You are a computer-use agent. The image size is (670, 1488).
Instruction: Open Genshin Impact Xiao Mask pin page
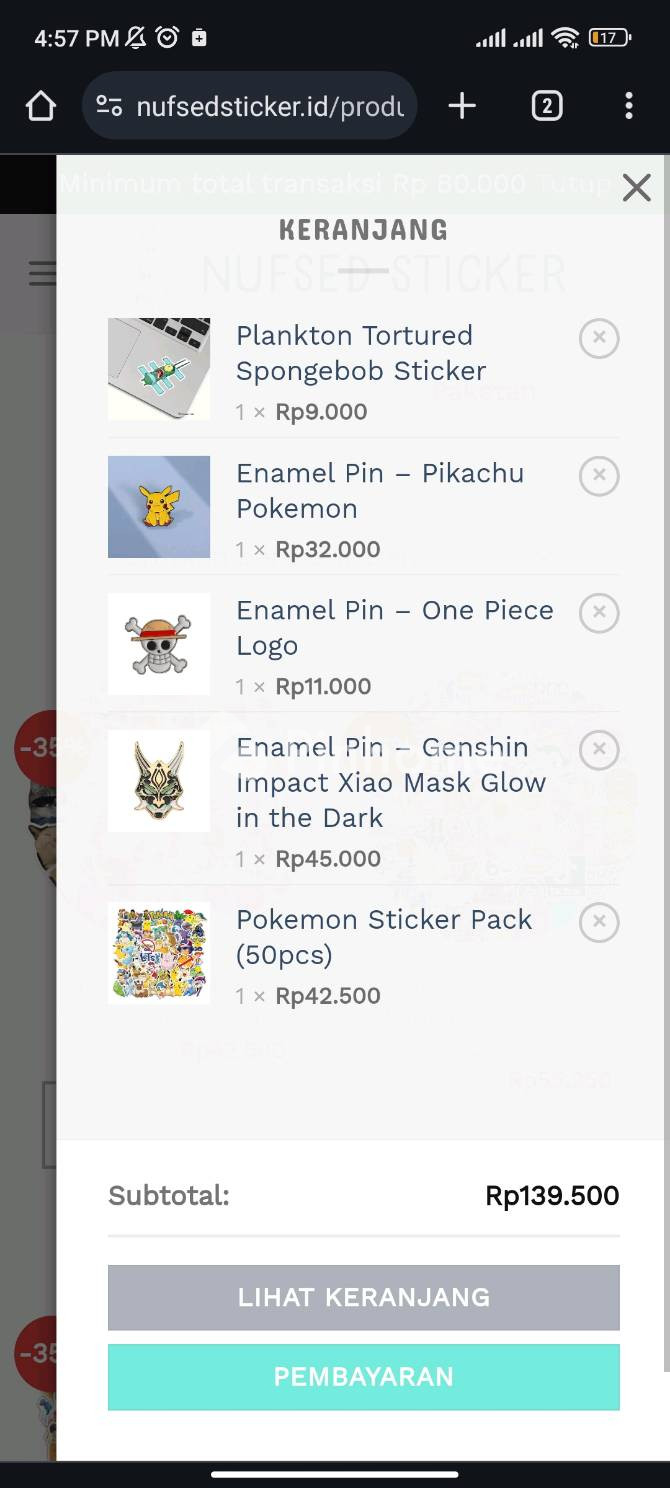point(390,782)
